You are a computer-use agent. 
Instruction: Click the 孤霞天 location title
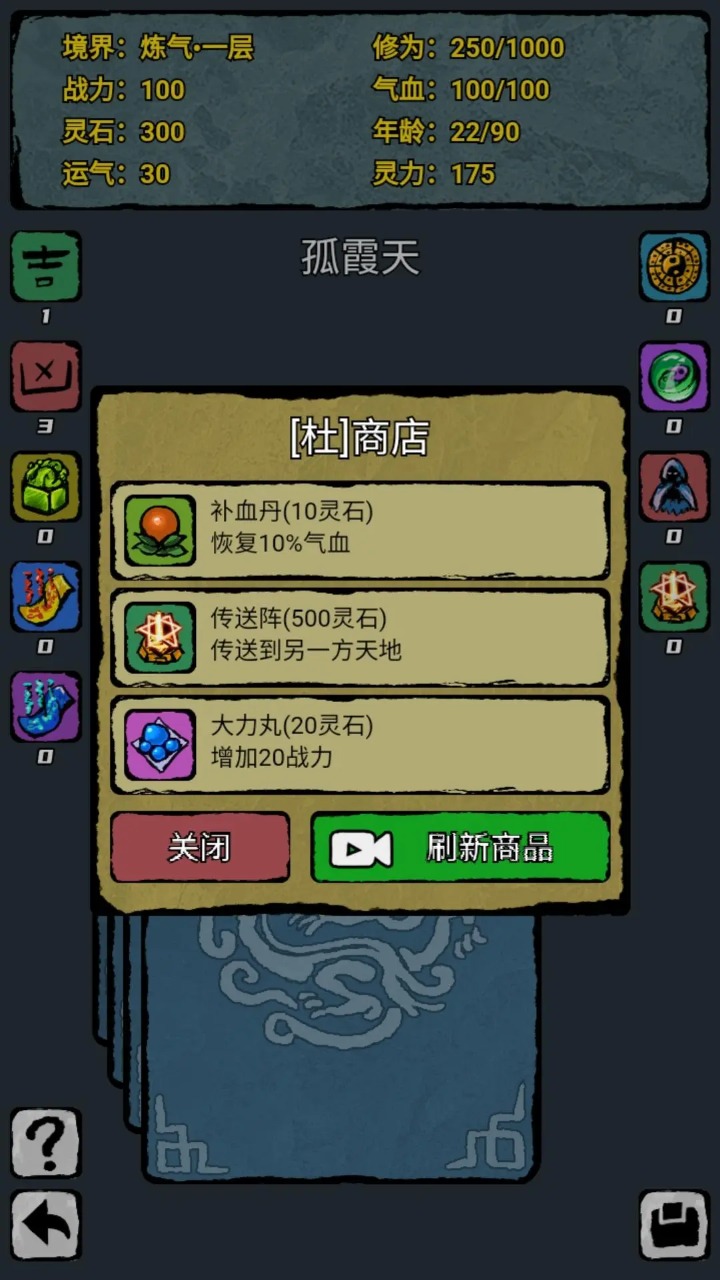[x=360, y=255]
